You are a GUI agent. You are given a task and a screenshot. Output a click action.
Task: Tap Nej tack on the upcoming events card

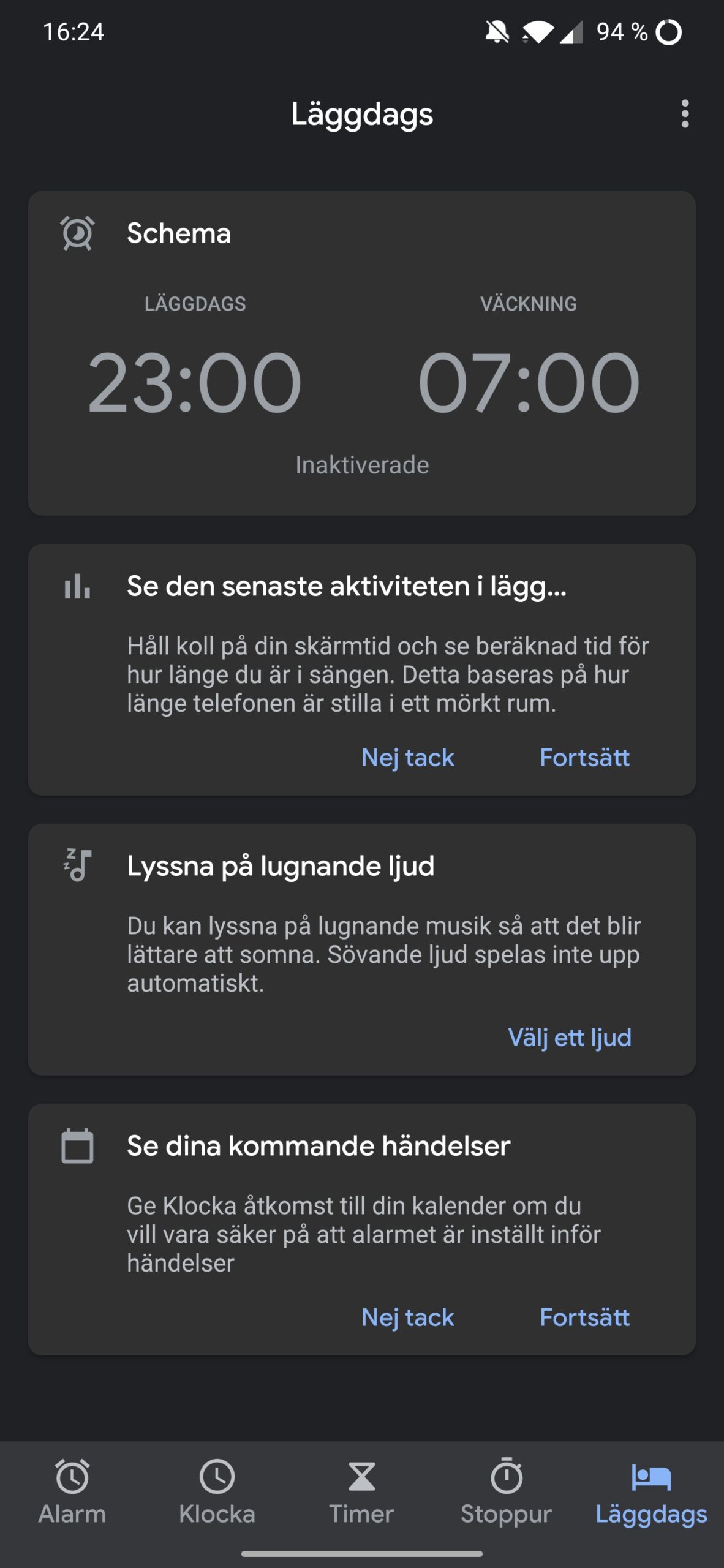point(408,1317)
